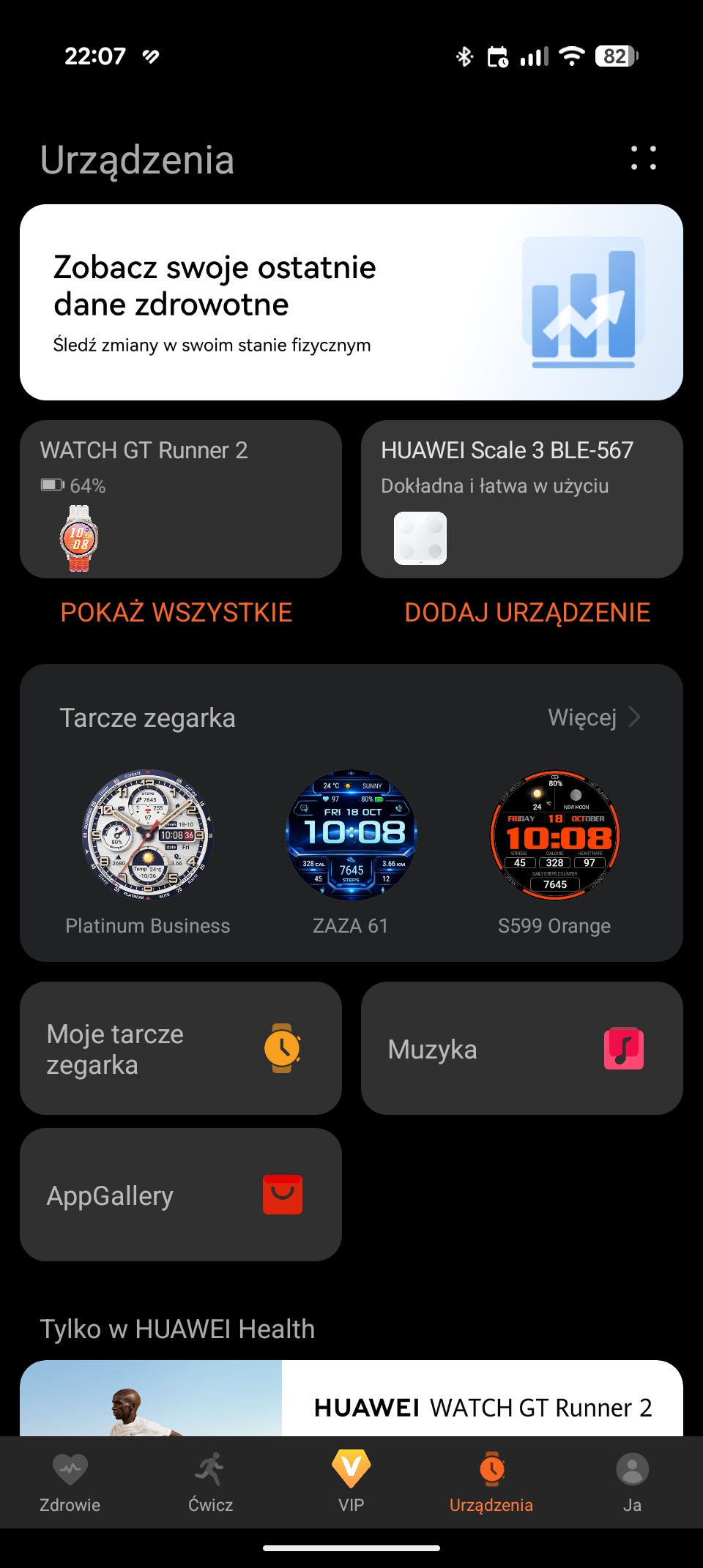Open the four-dot overflow menu
The height and width of the screenshot is (1568, 703).
coord(644,158)
